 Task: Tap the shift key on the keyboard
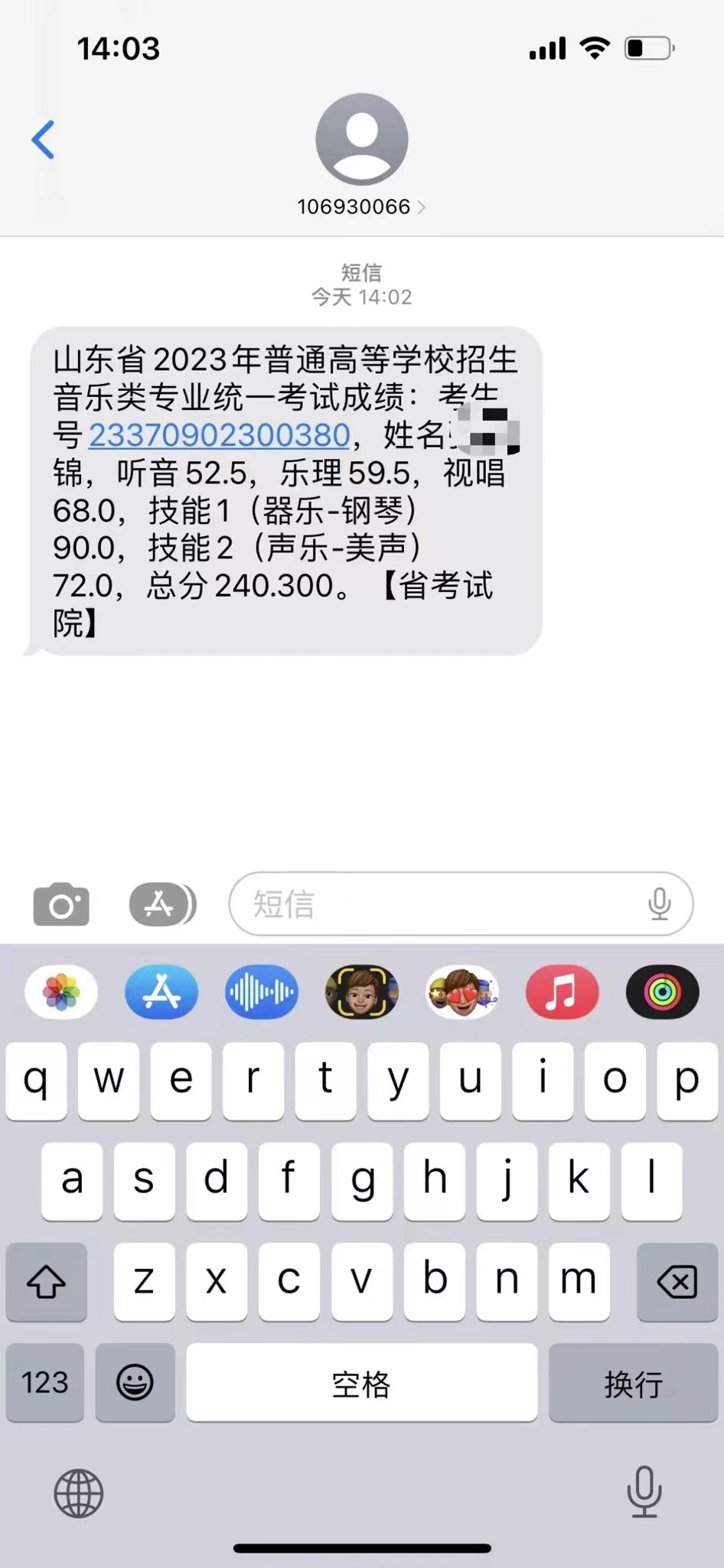[46, 1281]
